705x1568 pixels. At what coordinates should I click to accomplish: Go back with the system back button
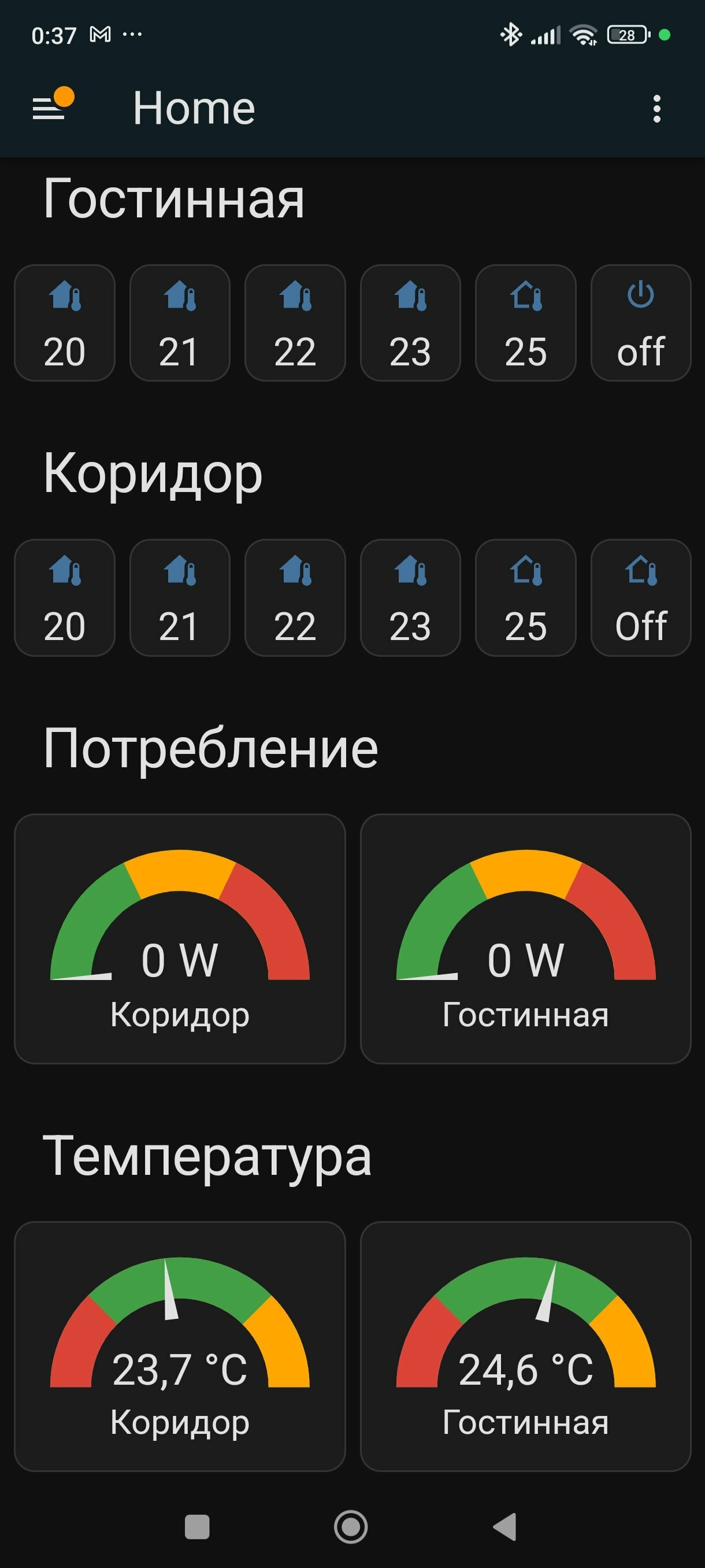coord(505,1526)
